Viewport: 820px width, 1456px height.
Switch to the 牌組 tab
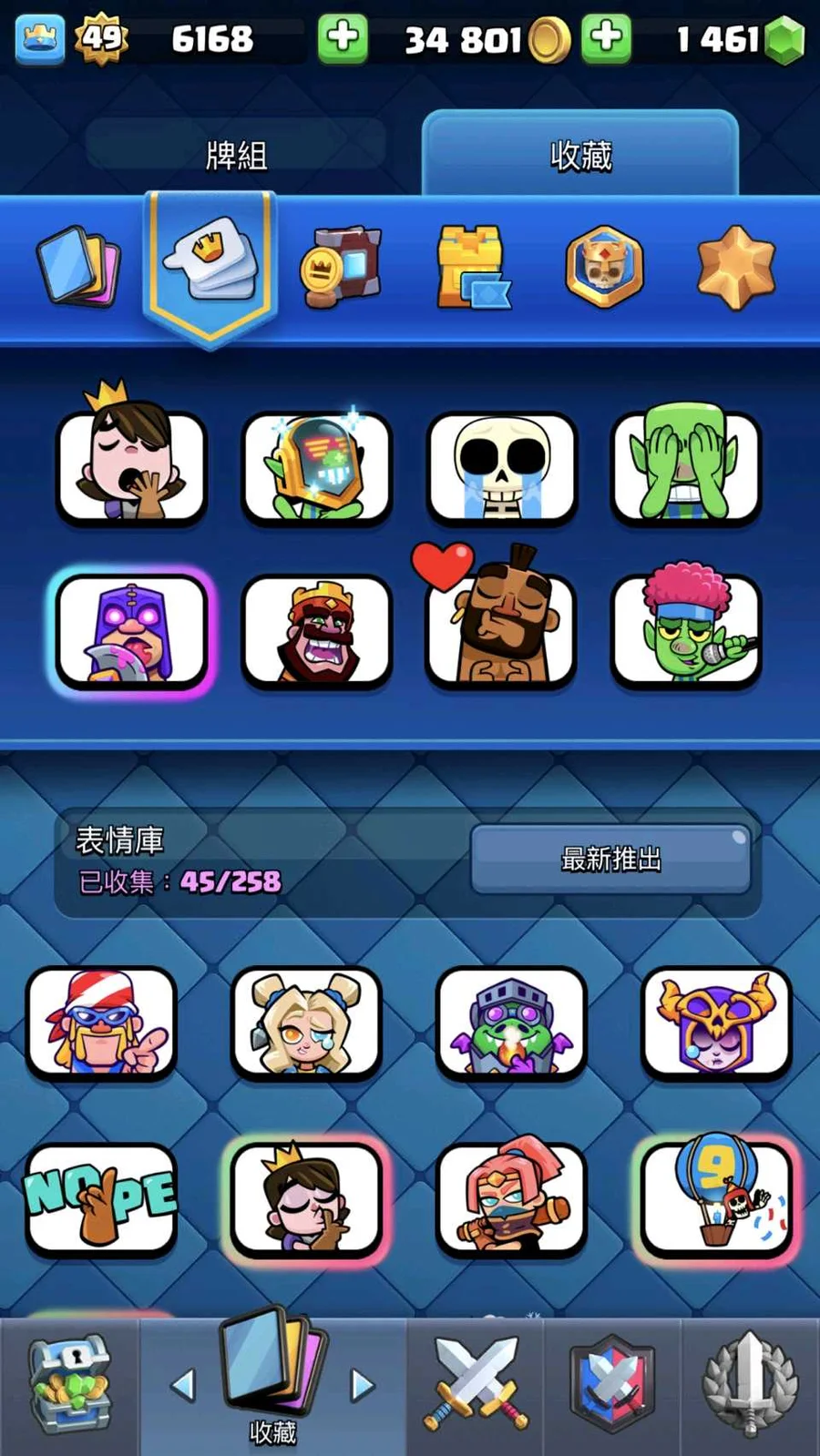point(236,155)
